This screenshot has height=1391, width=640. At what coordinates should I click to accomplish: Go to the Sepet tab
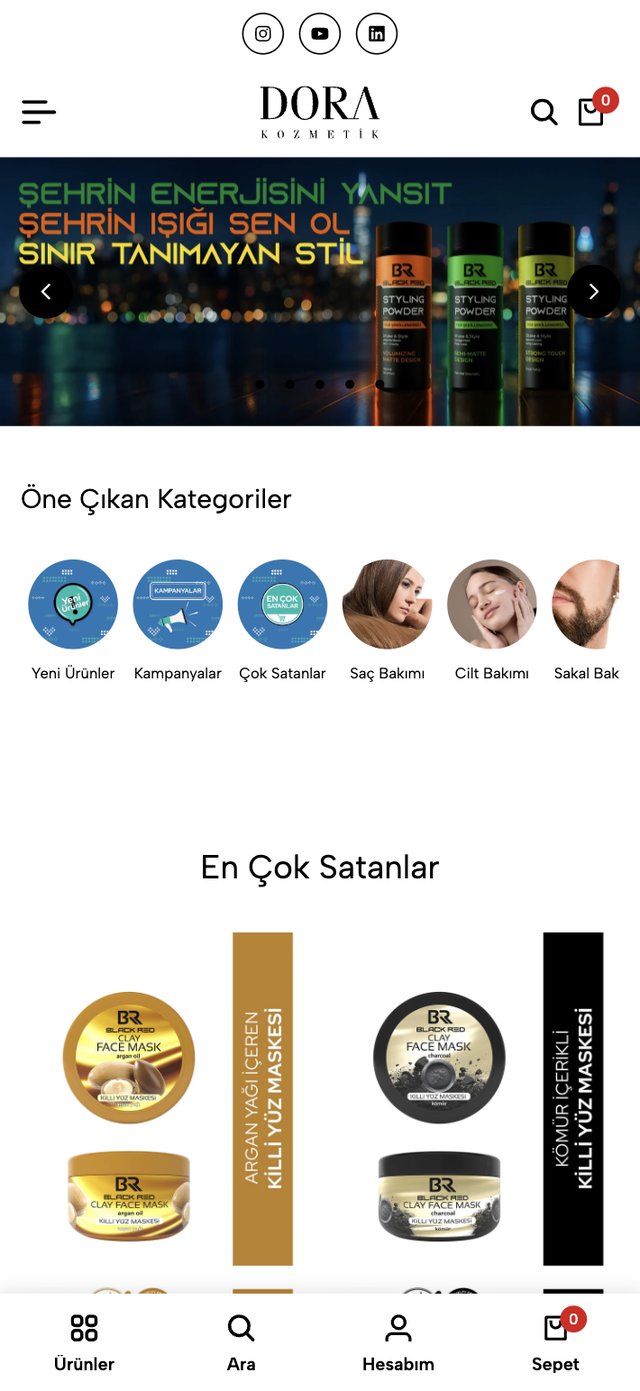(x=556, y=1343)
